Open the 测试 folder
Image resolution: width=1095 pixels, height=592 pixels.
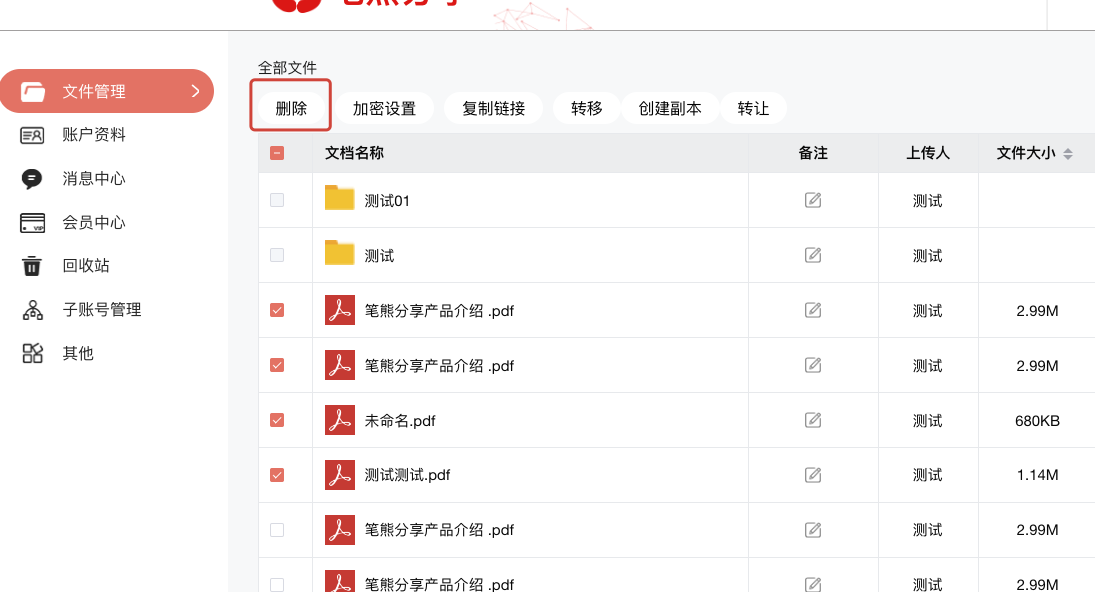tap(379, 256)
